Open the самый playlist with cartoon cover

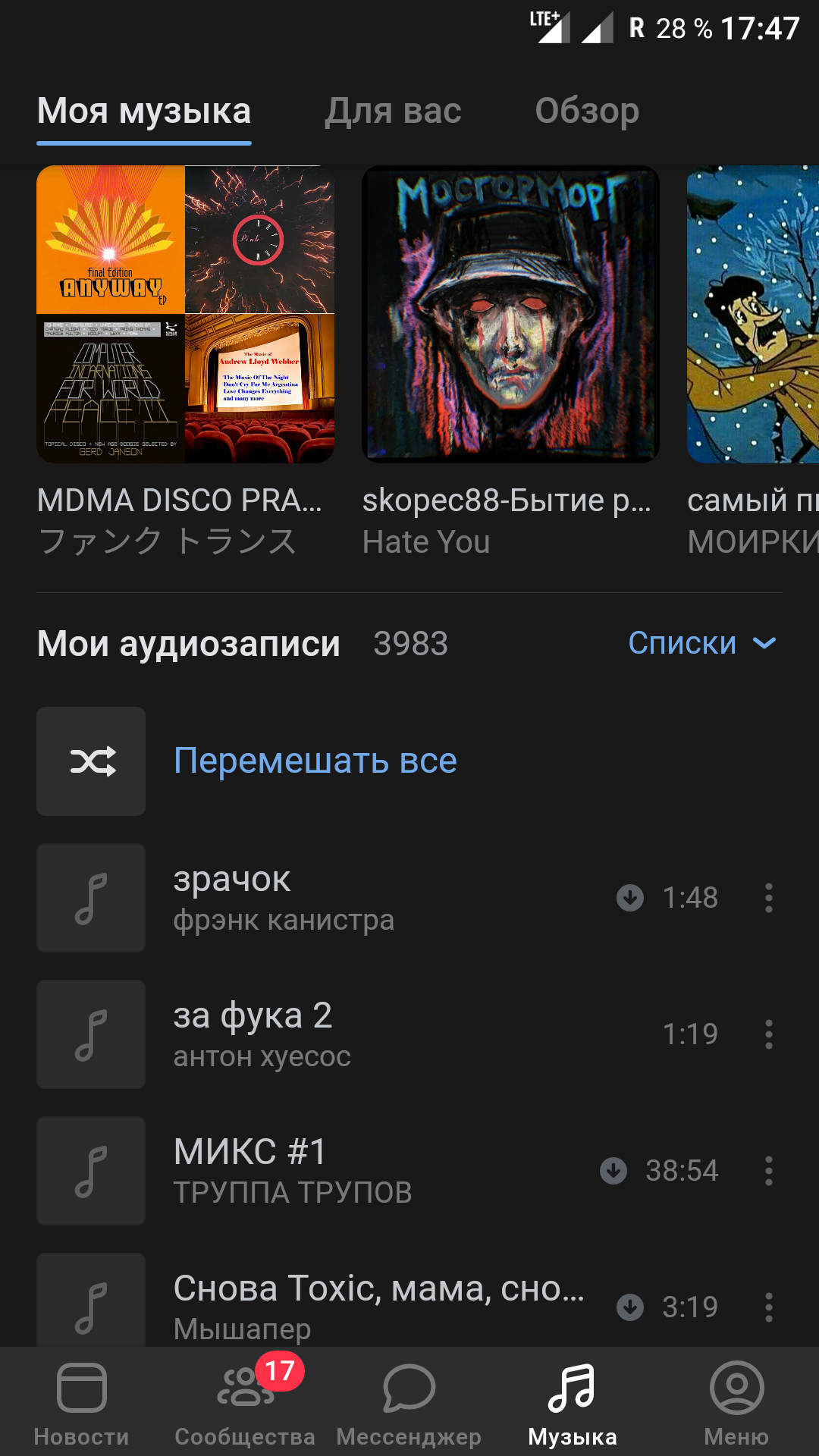[x=753, y=315]
